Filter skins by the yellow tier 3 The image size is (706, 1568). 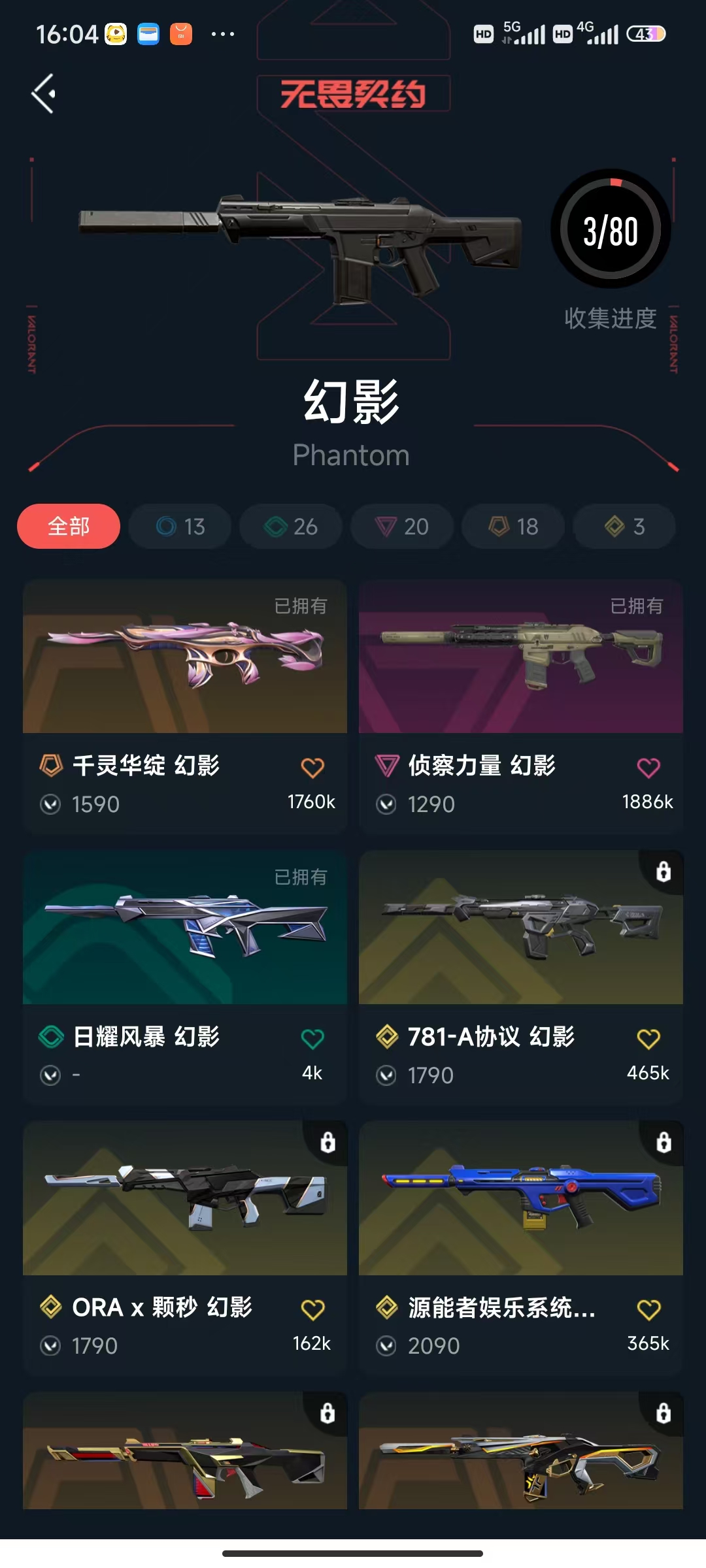click(624, 526)
